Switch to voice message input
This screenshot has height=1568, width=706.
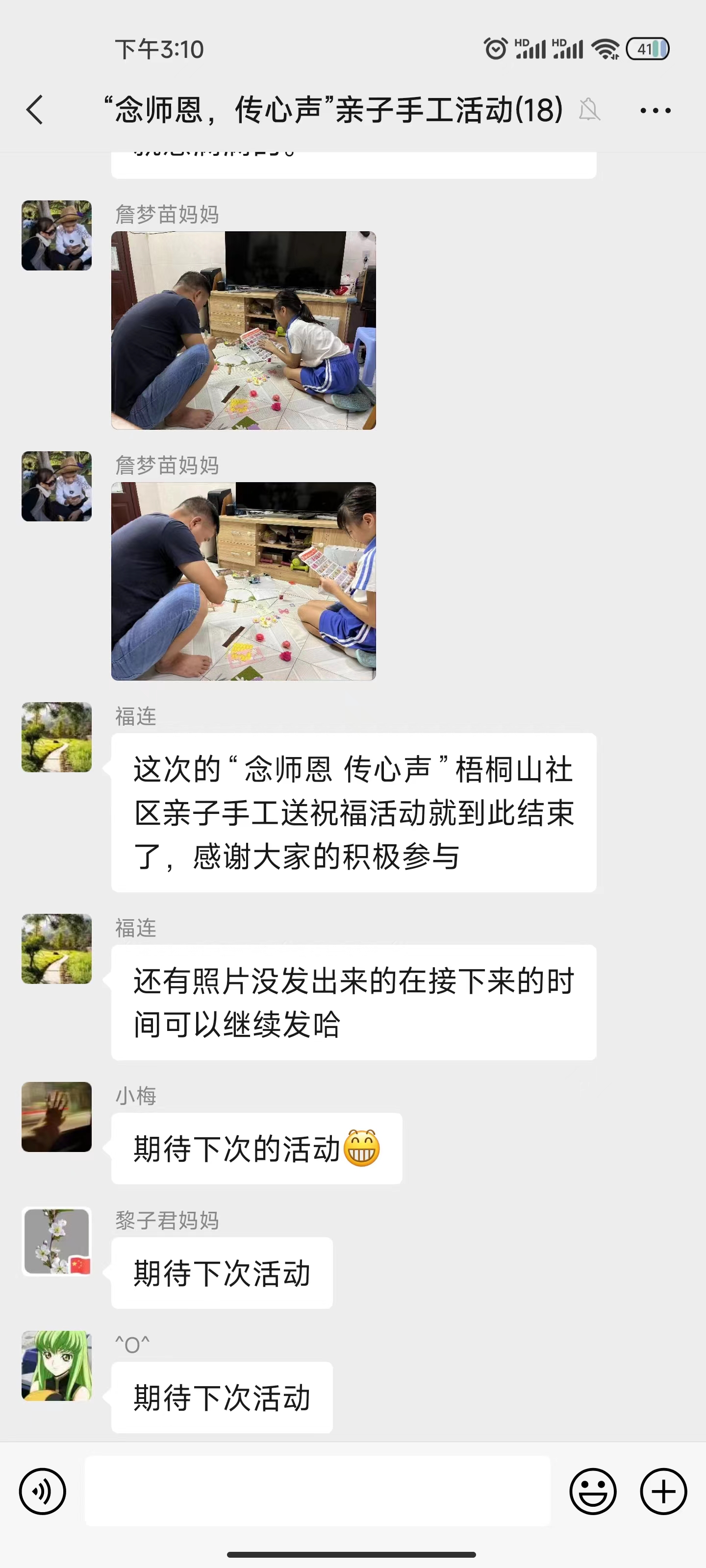pyautogui.click(x=42, y=1491)
